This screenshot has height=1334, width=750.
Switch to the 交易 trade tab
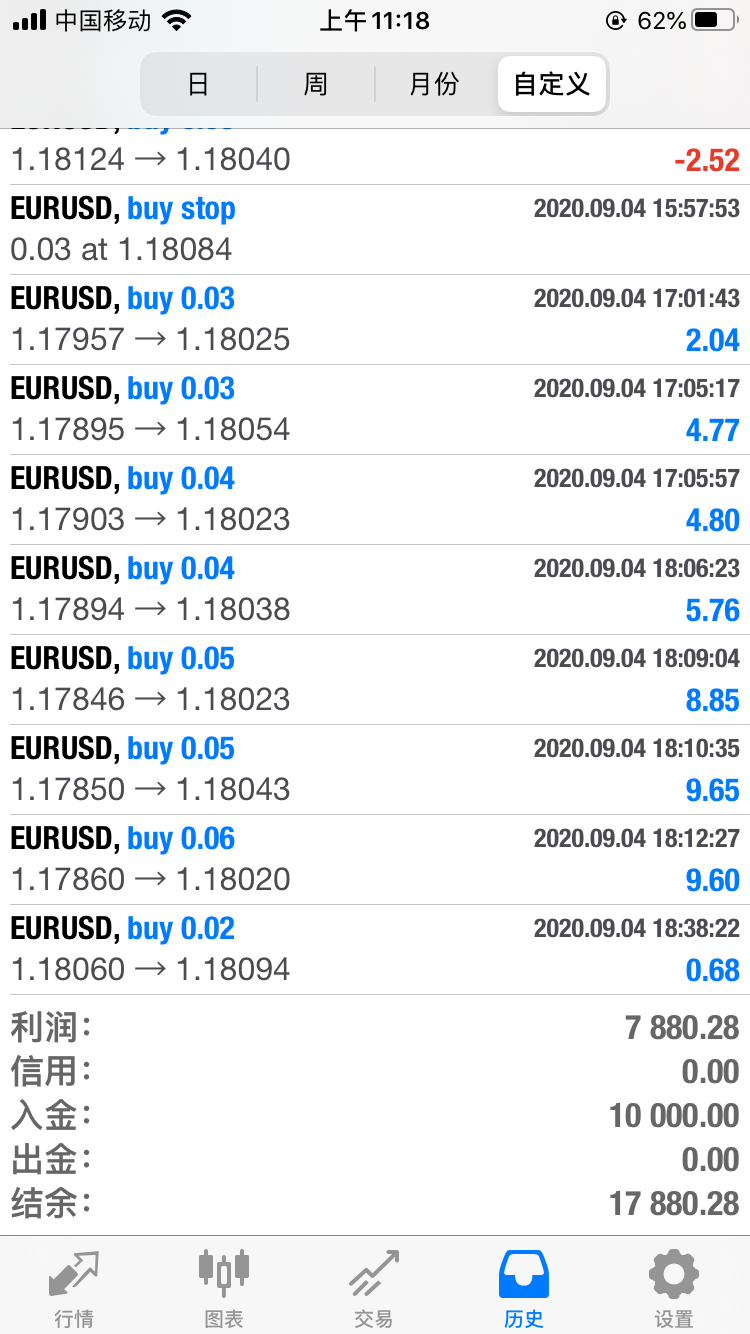point(374,1286)
